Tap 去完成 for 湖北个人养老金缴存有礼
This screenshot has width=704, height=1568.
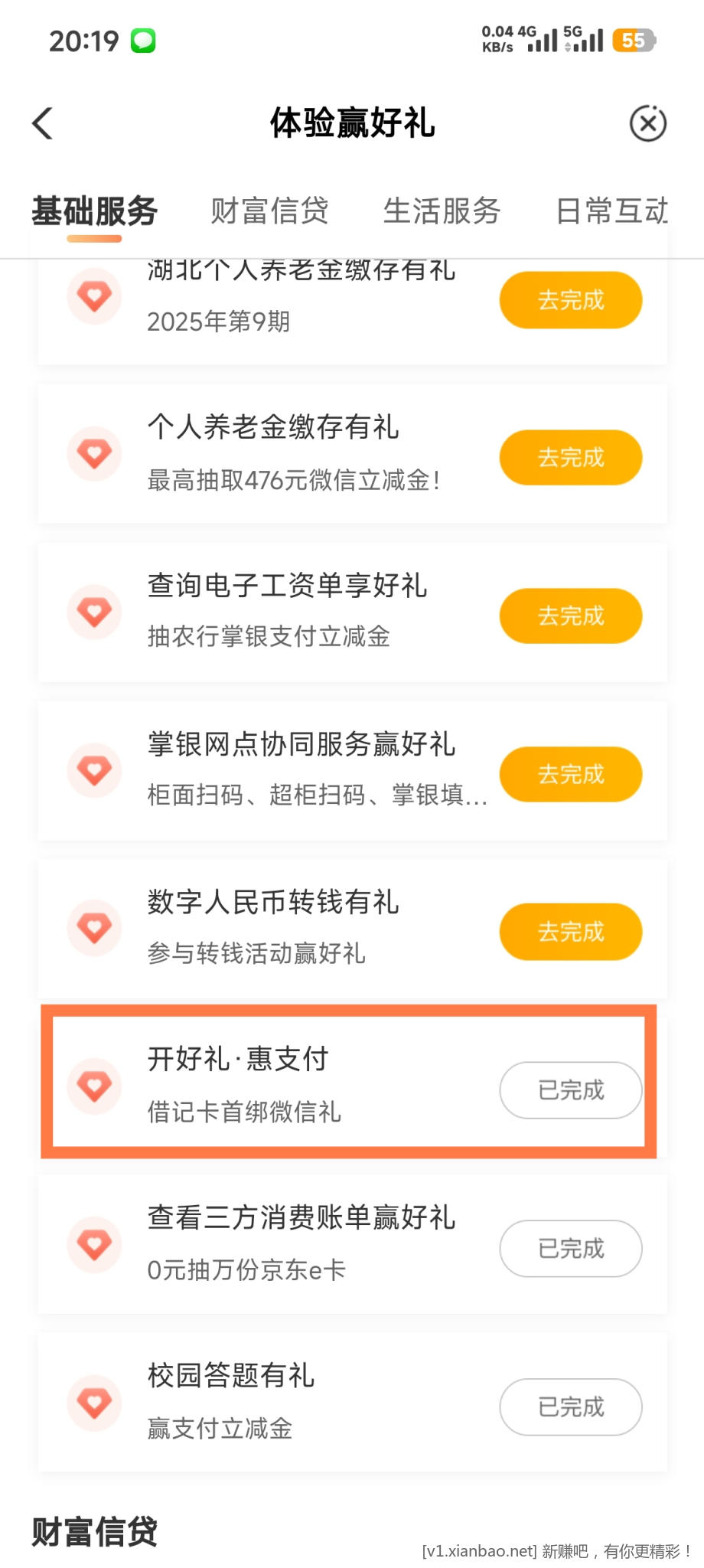pyautogui.click(x=570, y=300)
